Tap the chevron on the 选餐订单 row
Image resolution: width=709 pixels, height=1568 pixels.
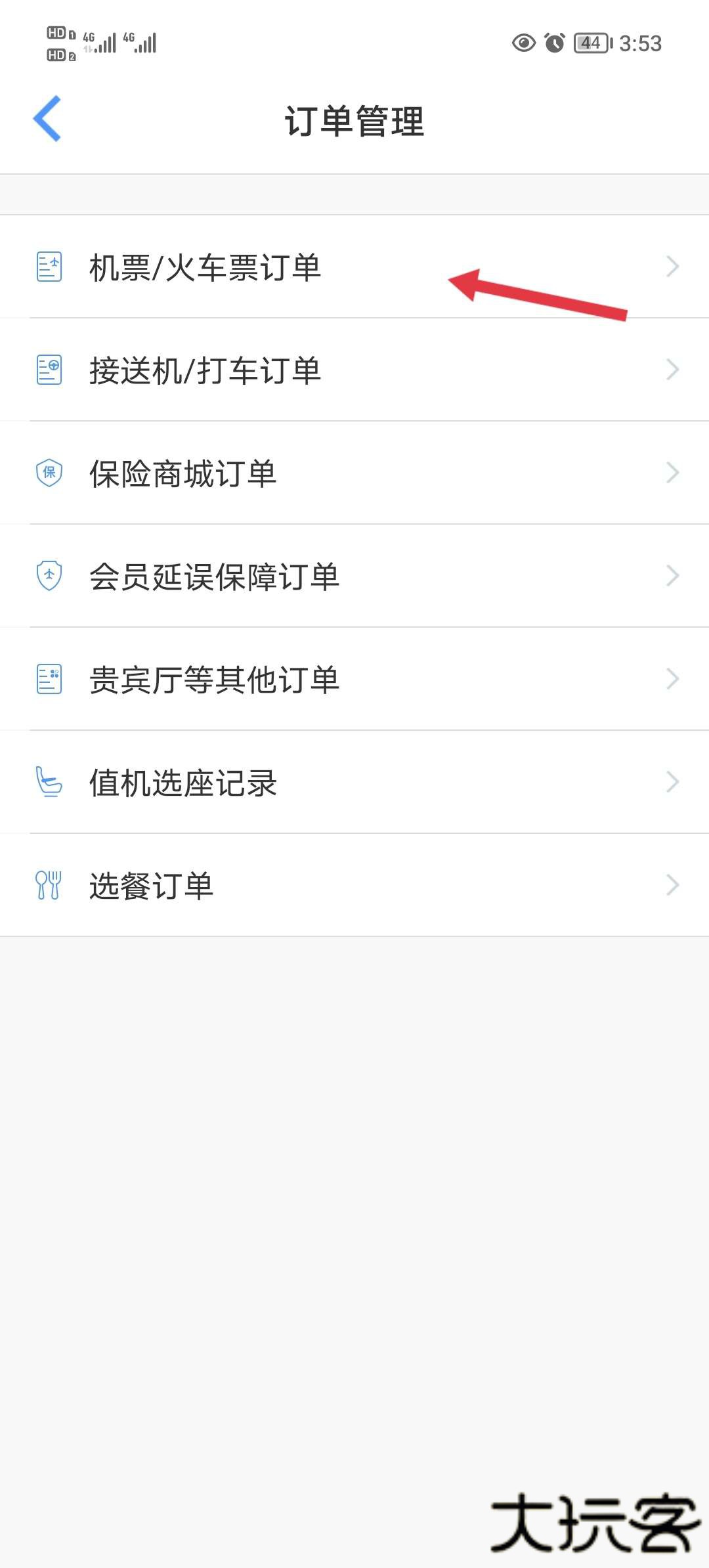coord(671,884)
